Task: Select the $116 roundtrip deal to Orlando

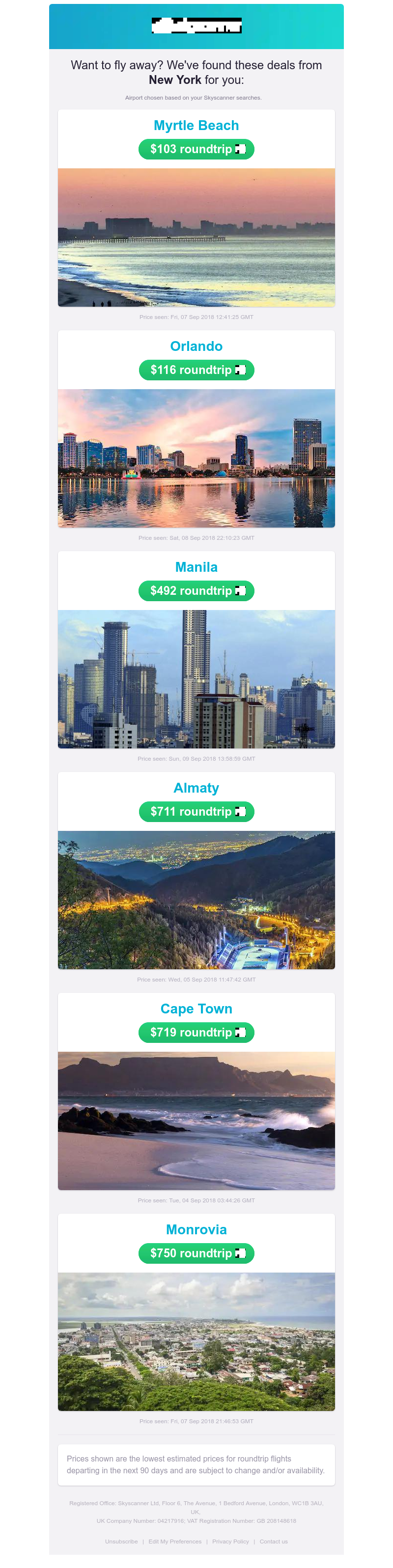Action: pos(196,370)
